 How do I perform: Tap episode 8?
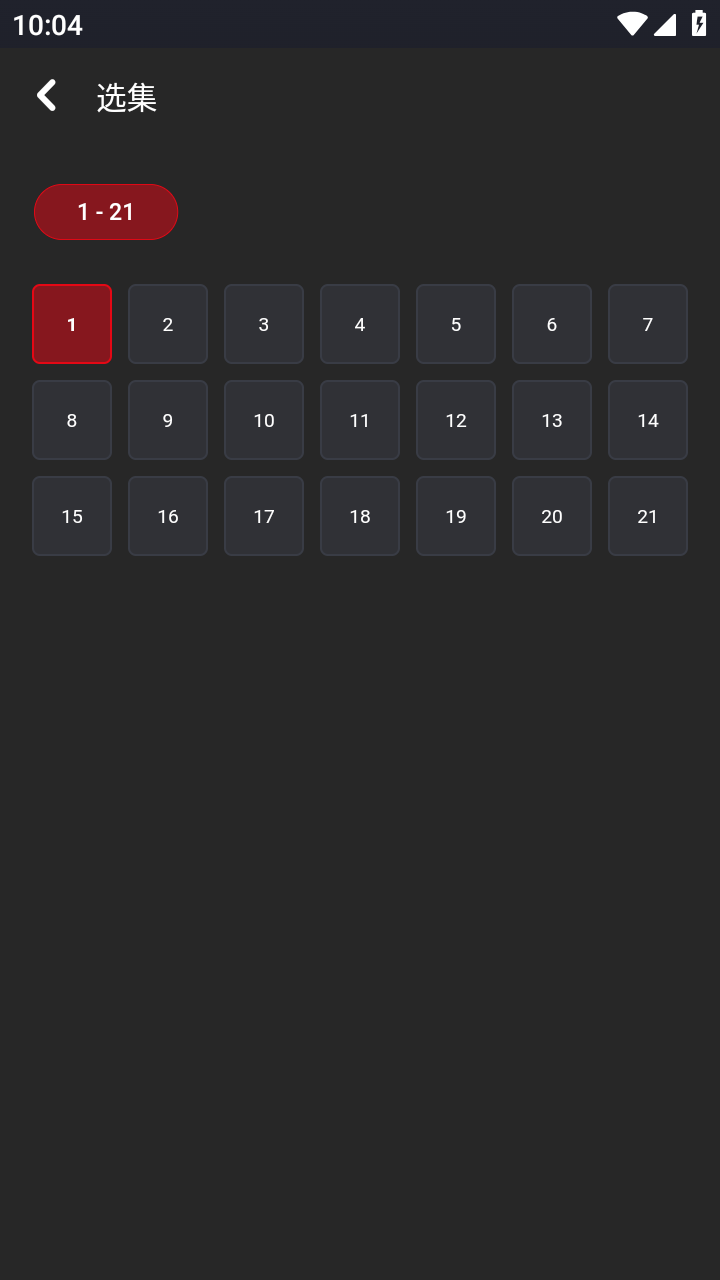pos(72,420)
